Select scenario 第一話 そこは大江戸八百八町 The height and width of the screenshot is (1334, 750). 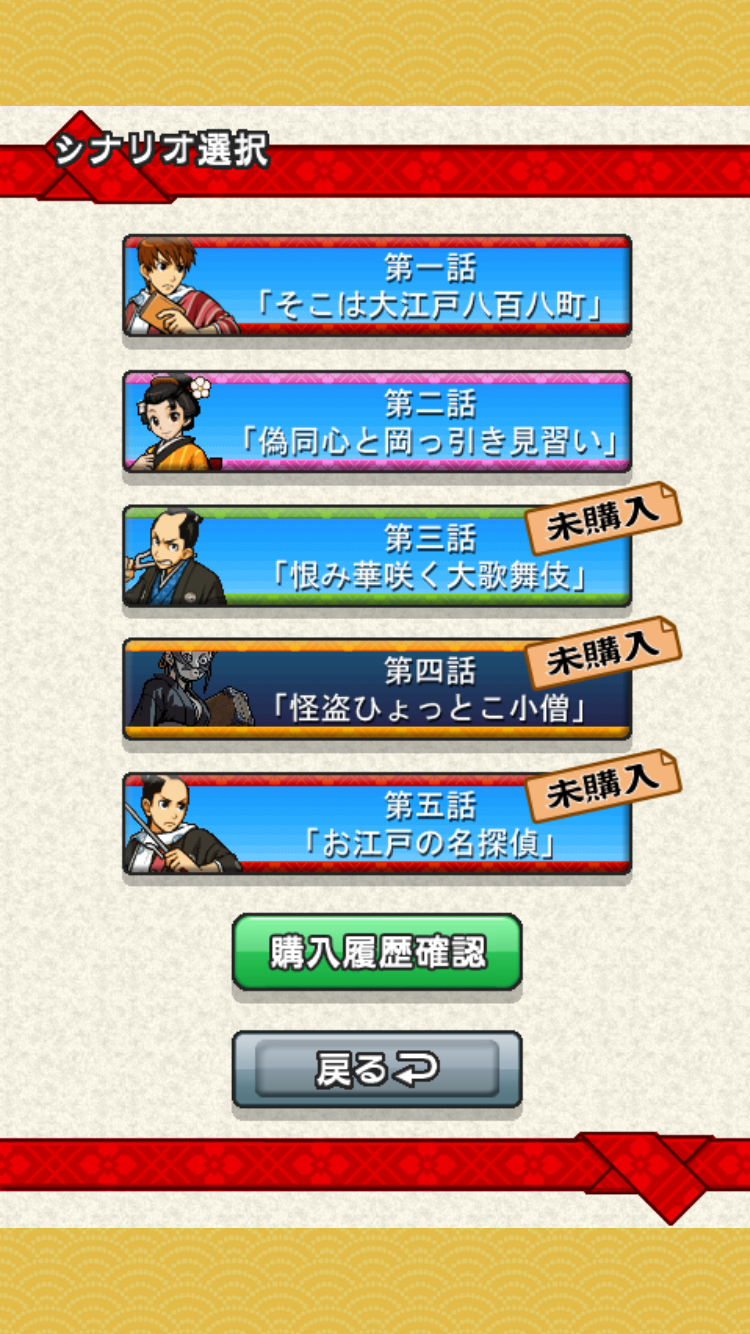click(x=377, y=286)
